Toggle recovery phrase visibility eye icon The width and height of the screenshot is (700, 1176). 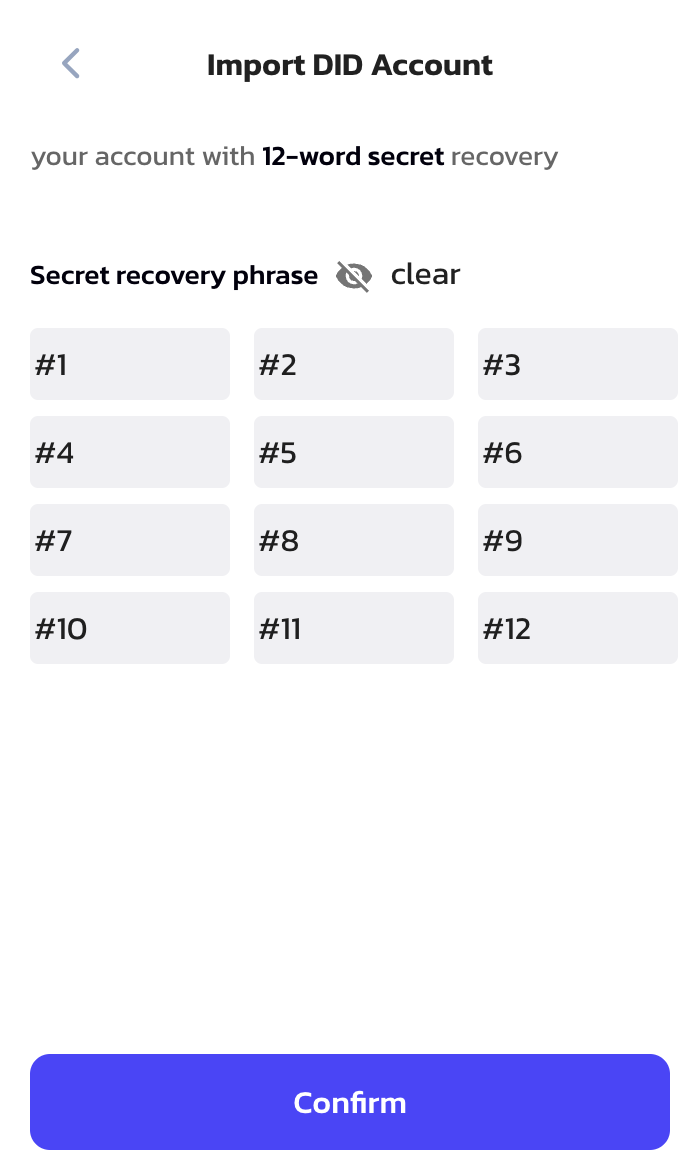[x=354, y=275]
